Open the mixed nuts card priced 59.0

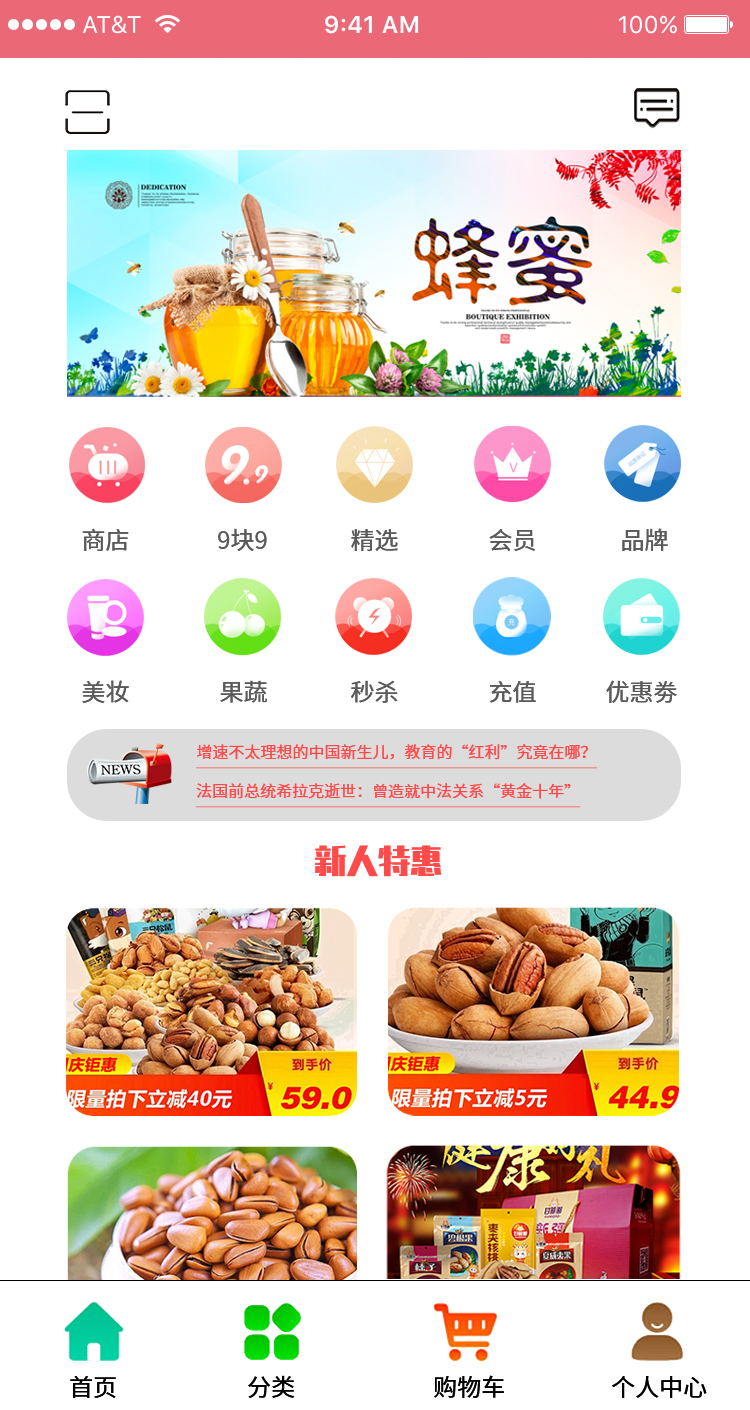[211, 1012]
